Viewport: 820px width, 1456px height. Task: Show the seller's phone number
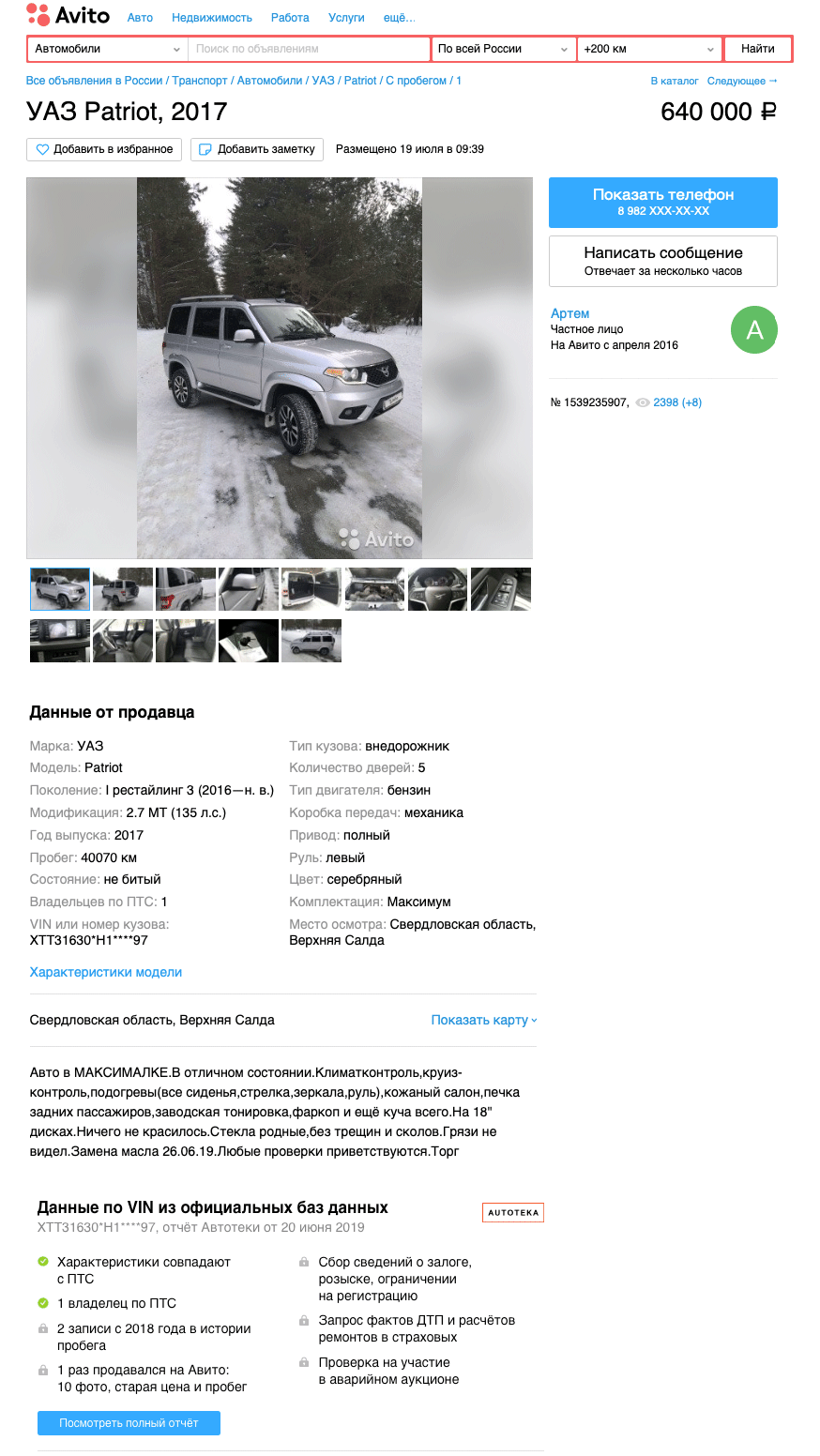[662, 203]
